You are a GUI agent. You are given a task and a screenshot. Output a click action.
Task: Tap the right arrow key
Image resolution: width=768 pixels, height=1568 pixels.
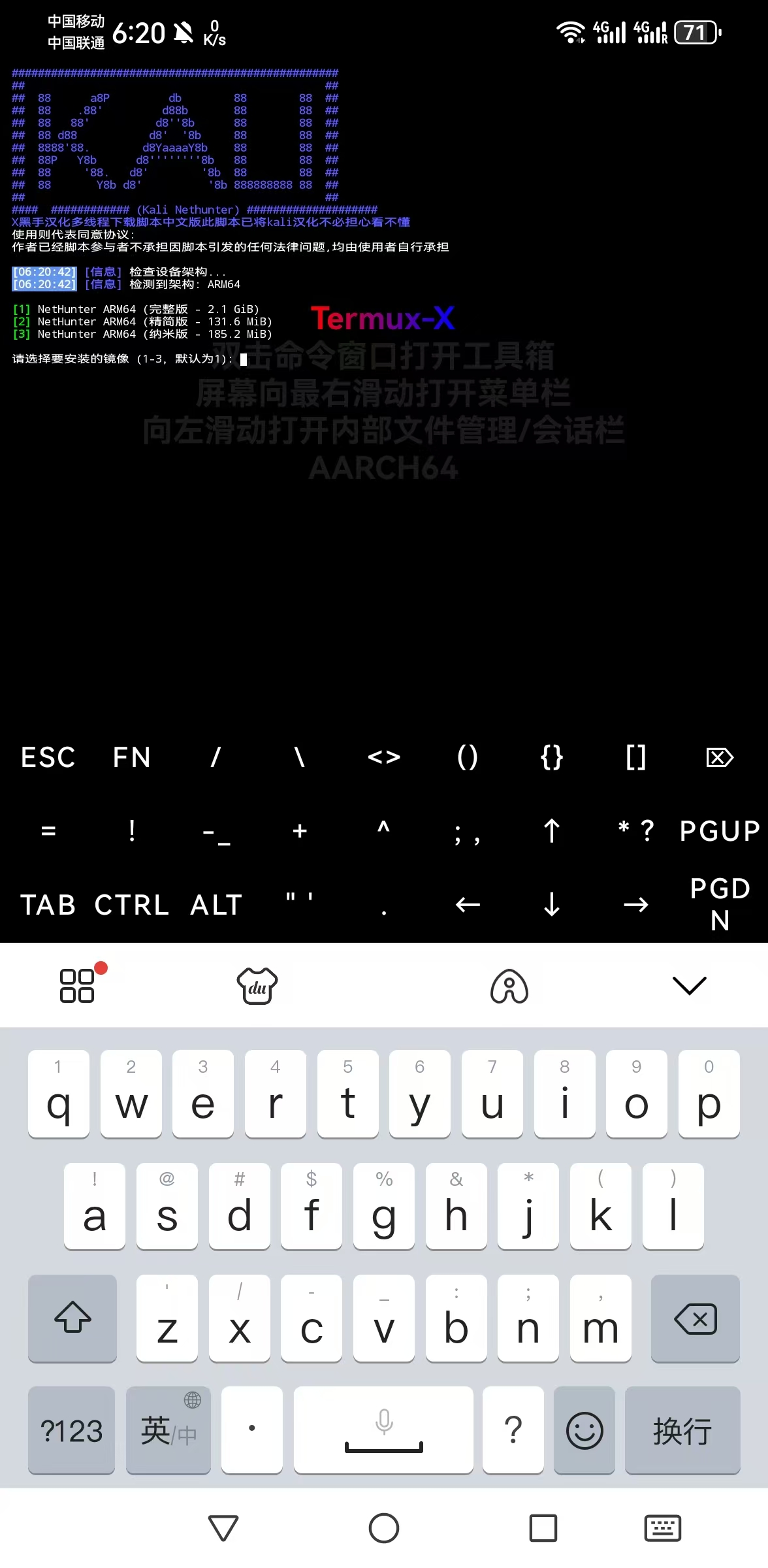click(635, 905)
